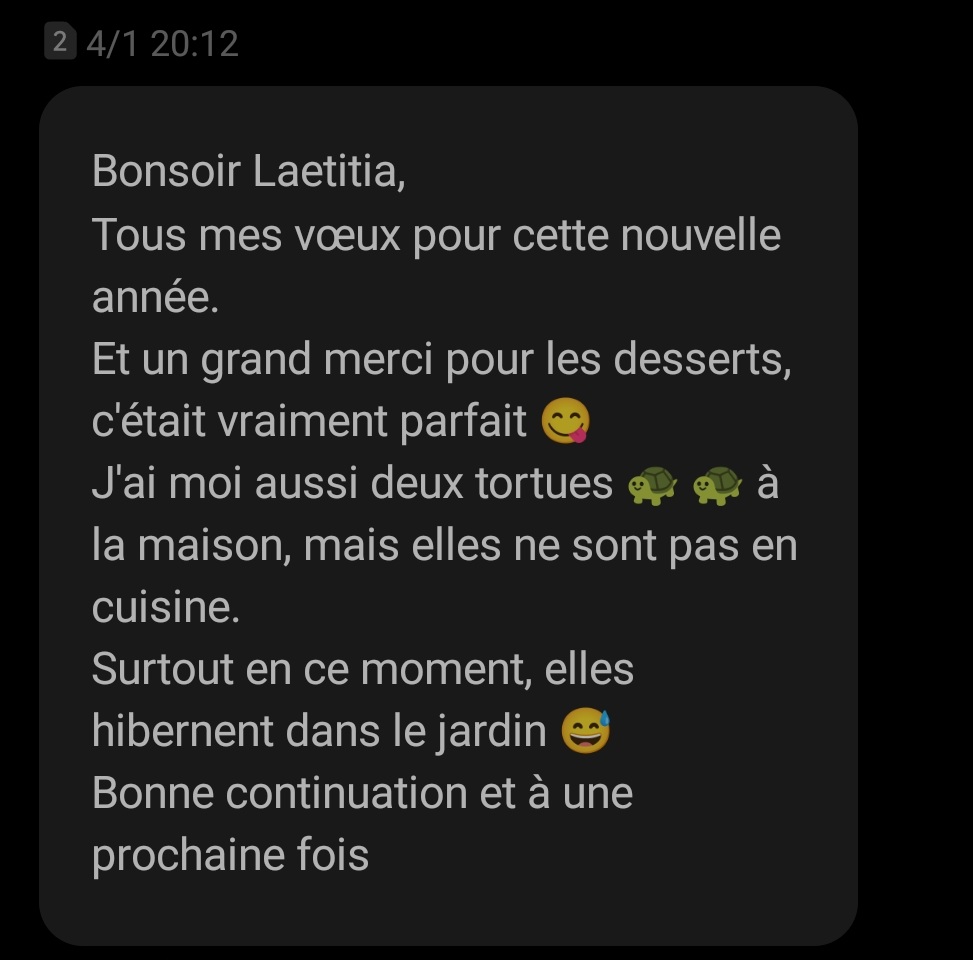The image size is (973, 960).
Task: Tap the message bubble starting "Bonsoir Laetitia"
Action: tap(448, 515)
